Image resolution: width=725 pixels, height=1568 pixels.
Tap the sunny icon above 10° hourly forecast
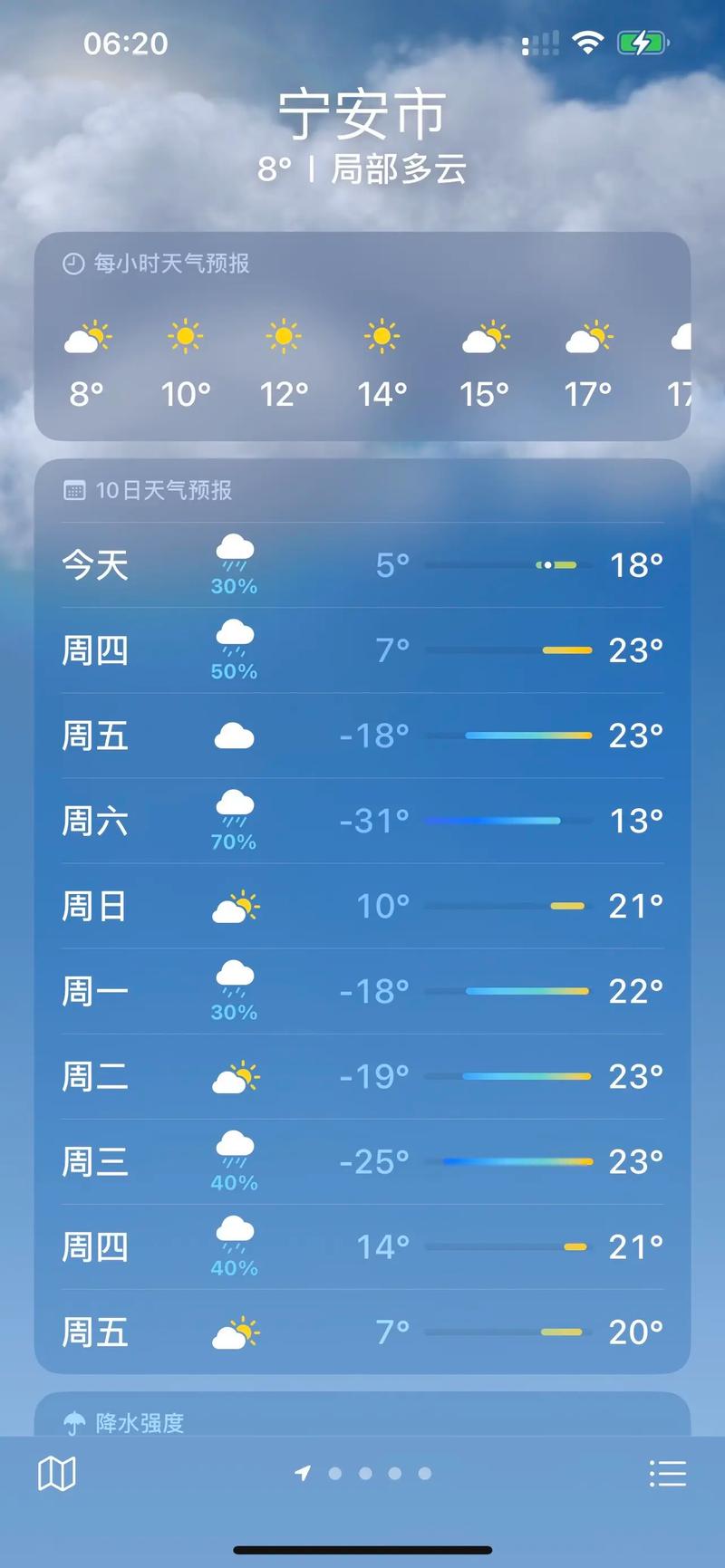(185, 334)
